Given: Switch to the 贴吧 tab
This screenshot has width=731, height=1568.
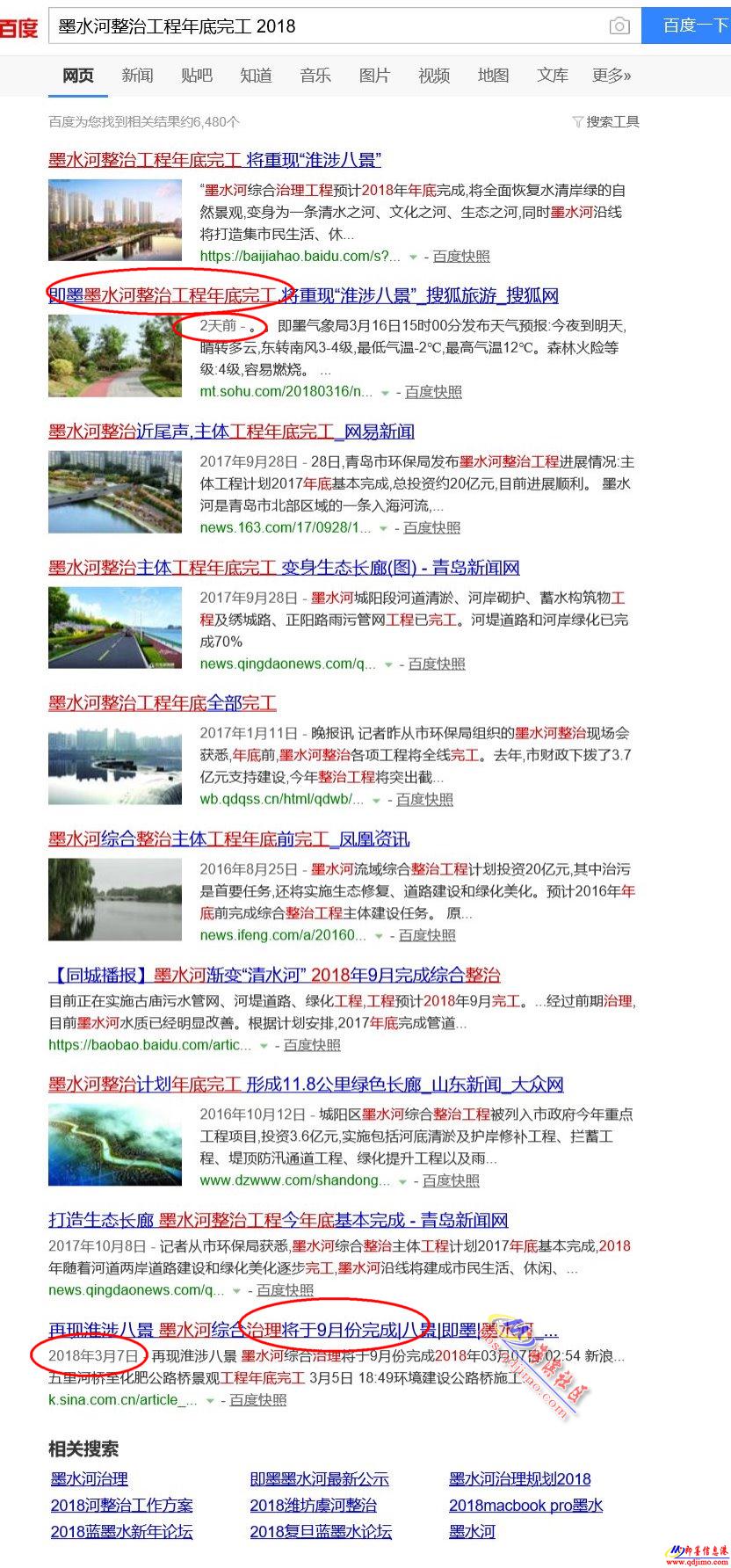Looking at the screenshot, I should [x=197, y=76].
